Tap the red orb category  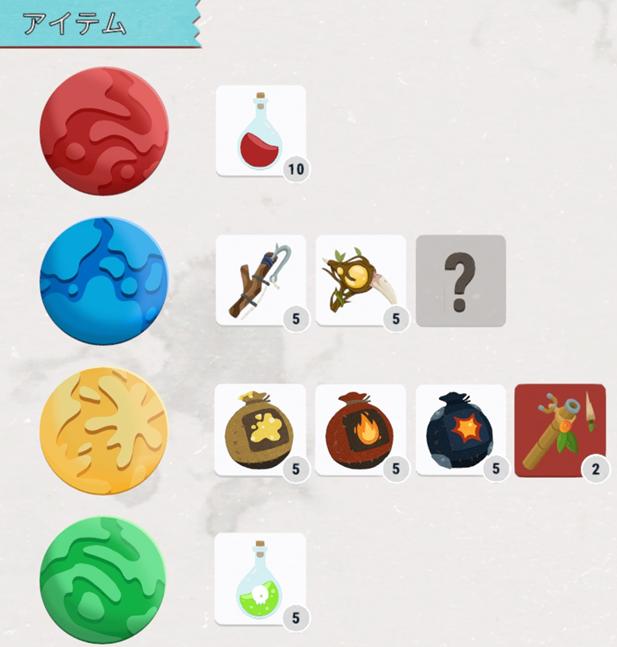[104, 132]
